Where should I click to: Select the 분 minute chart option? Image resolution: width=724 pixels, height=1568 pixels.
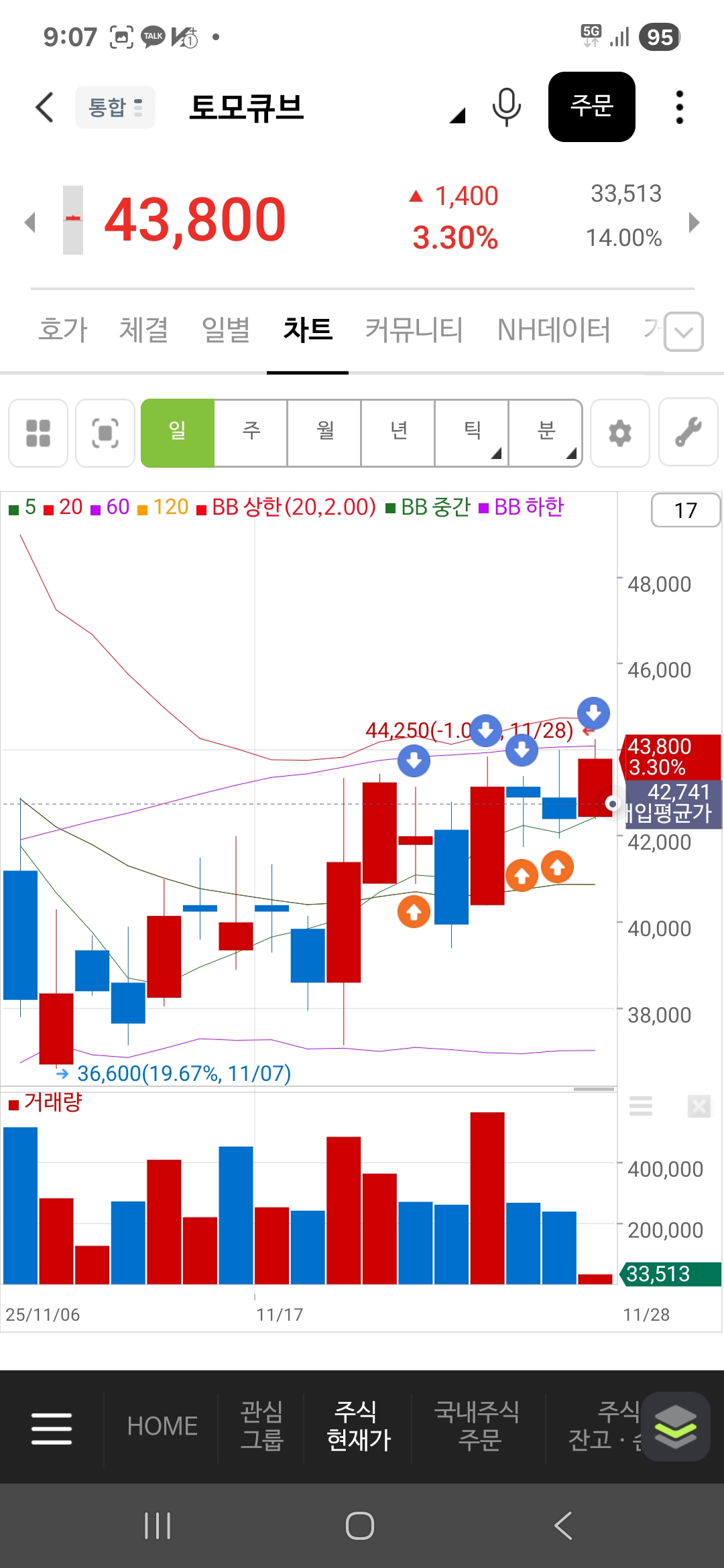[546, 433]
